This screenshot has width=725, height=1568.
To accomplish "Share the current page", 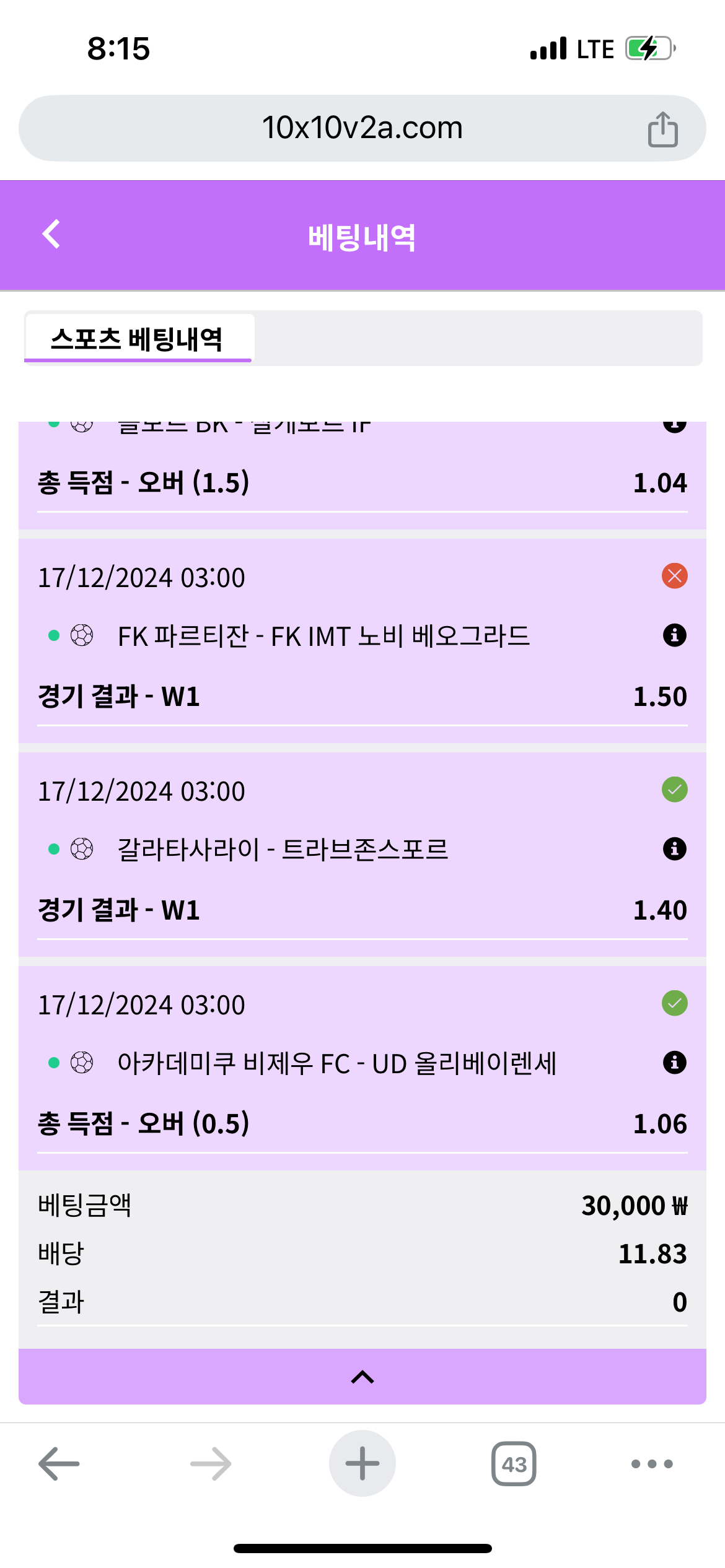I will pyautogui.click(x=662, y=129).
